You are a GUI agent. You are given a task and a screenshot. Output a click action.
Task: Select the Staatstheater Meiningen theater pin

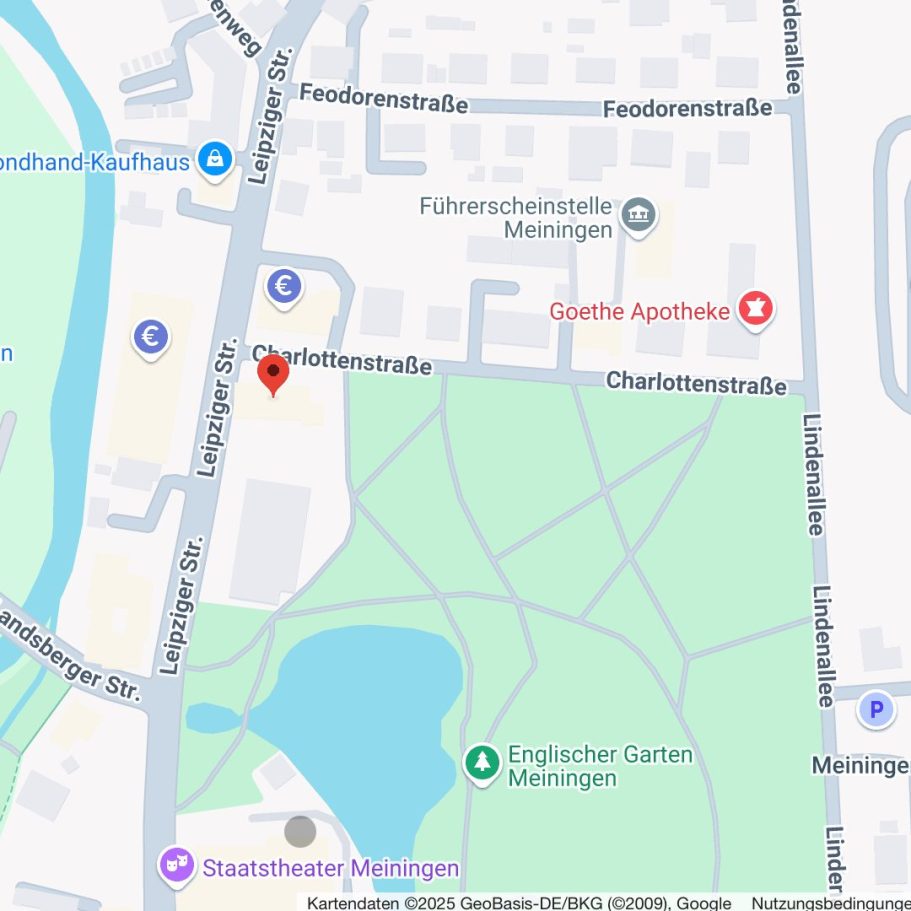click(178, 866)
